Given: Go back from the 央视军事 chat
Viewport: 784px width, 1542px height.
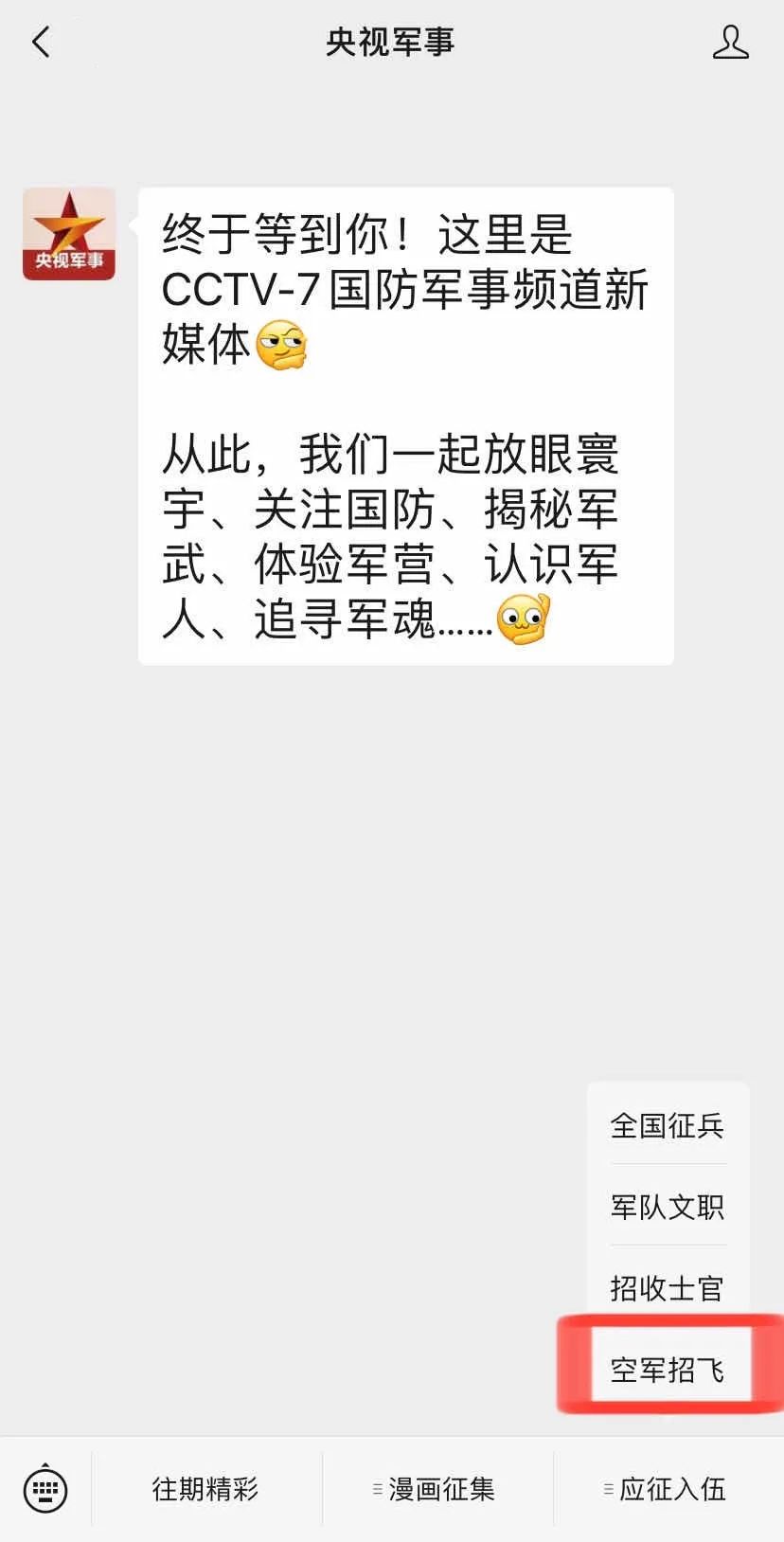Looking at the screenshot, I should pos(41,43).
